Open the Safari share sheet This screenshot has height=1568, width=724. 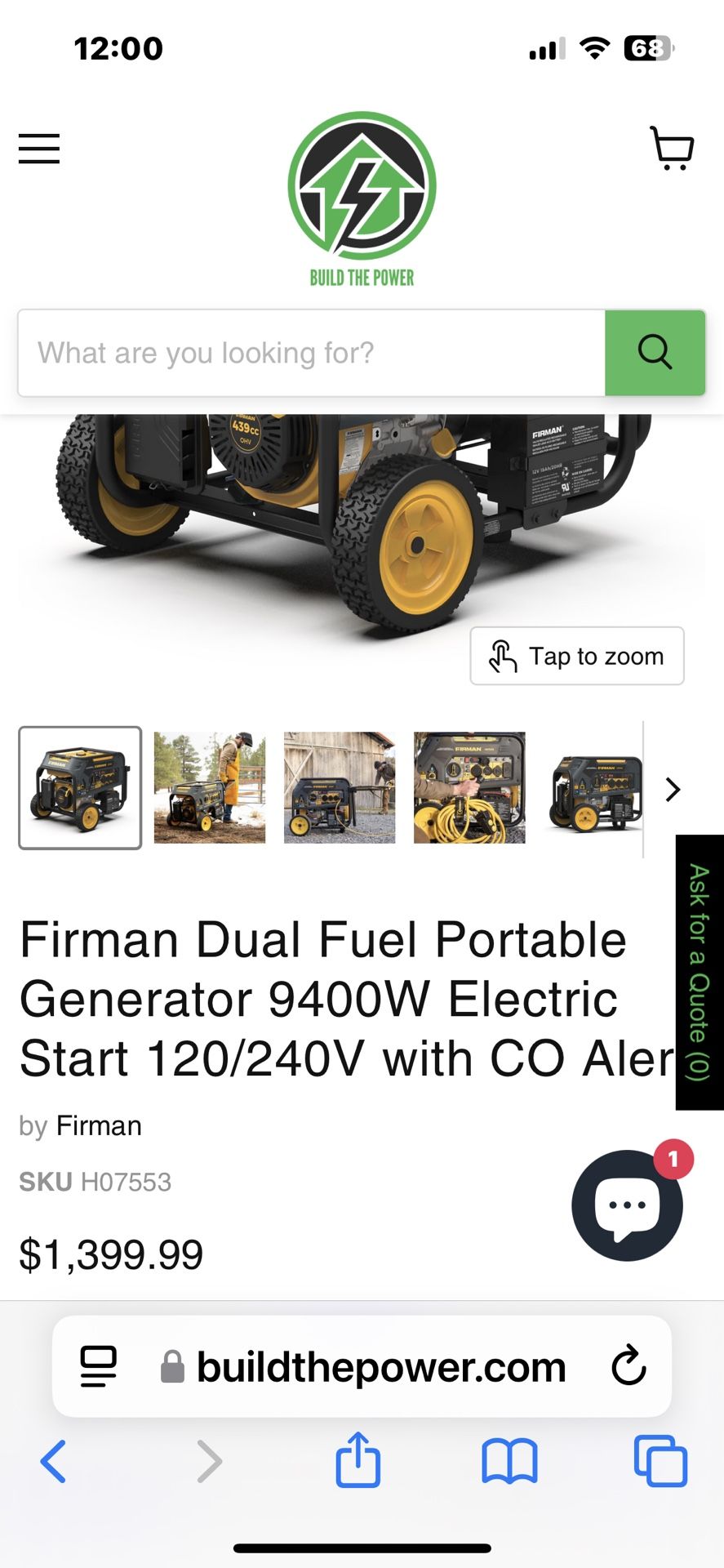tap(358, 1463)
